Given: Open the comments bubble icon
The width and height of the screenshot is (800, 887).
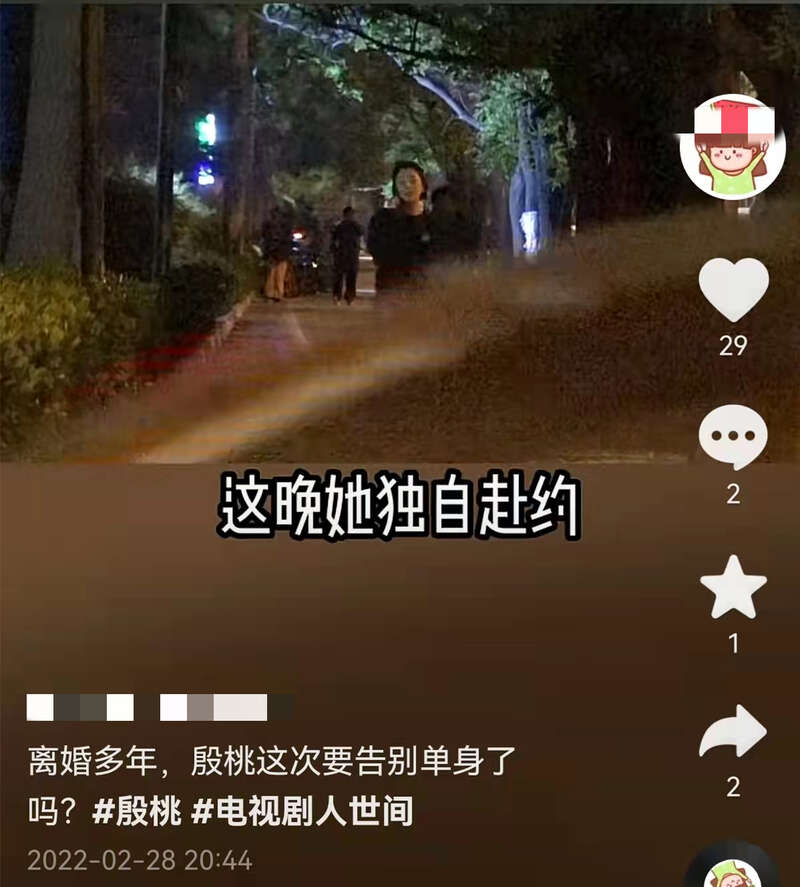Looking at the screenshot, I should [732, 438].
